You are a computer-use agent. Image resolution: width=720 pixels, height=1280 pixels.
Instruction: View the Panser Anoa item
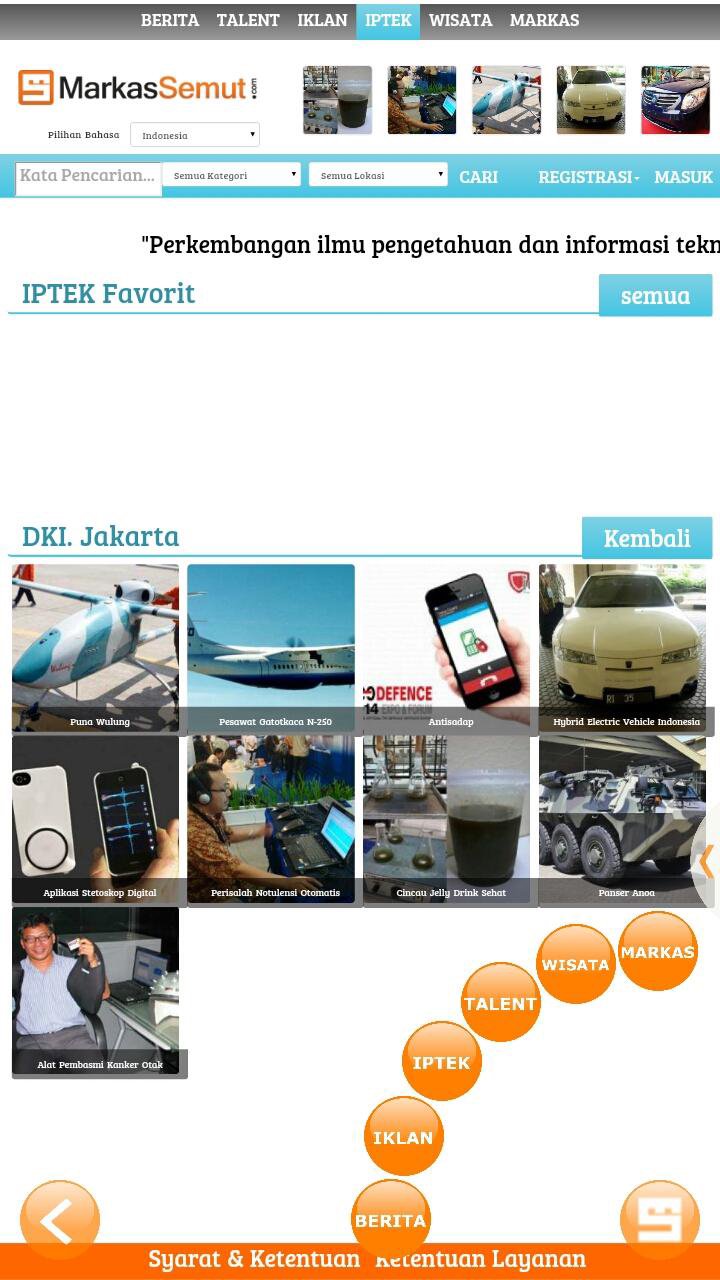point(623,820)
